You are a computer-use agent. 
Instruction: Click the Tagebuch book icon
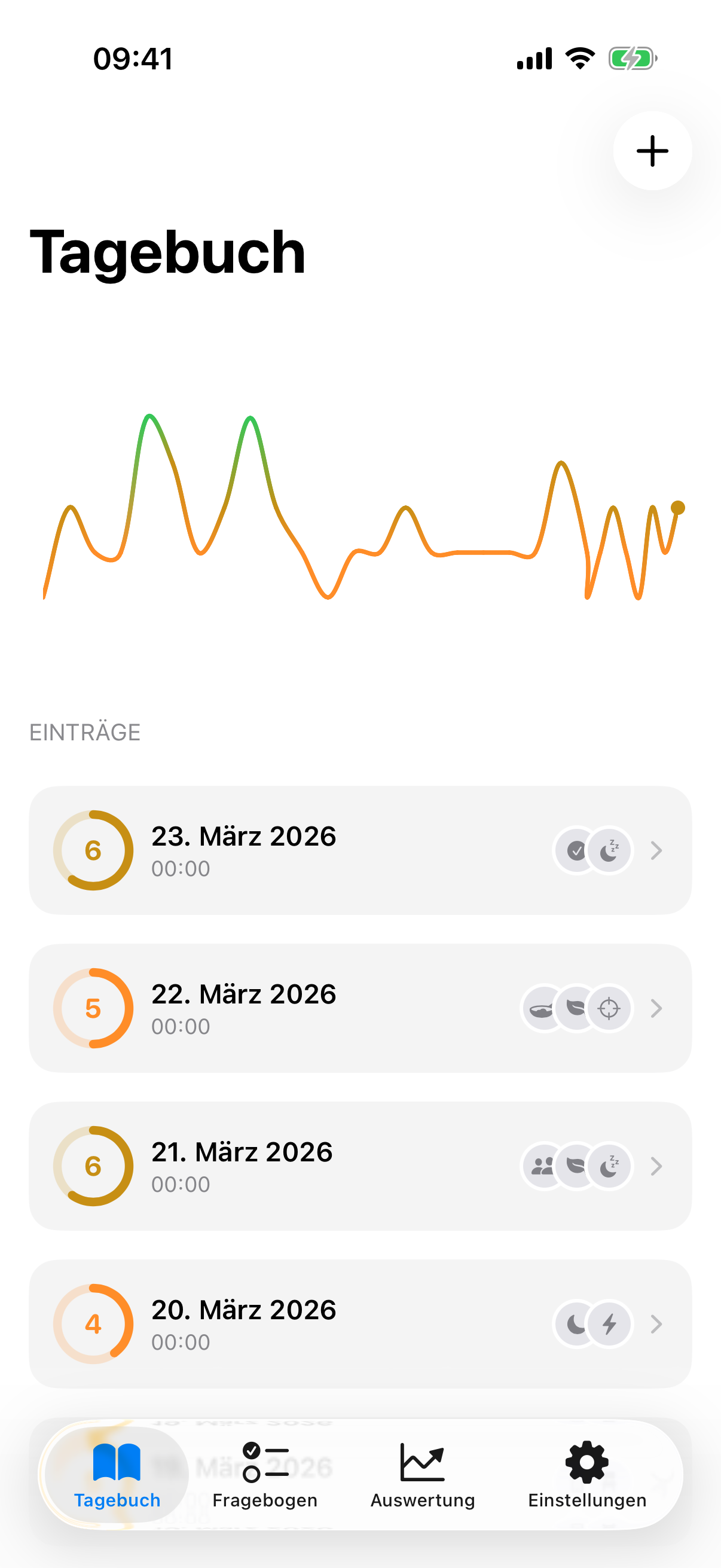115,1463
